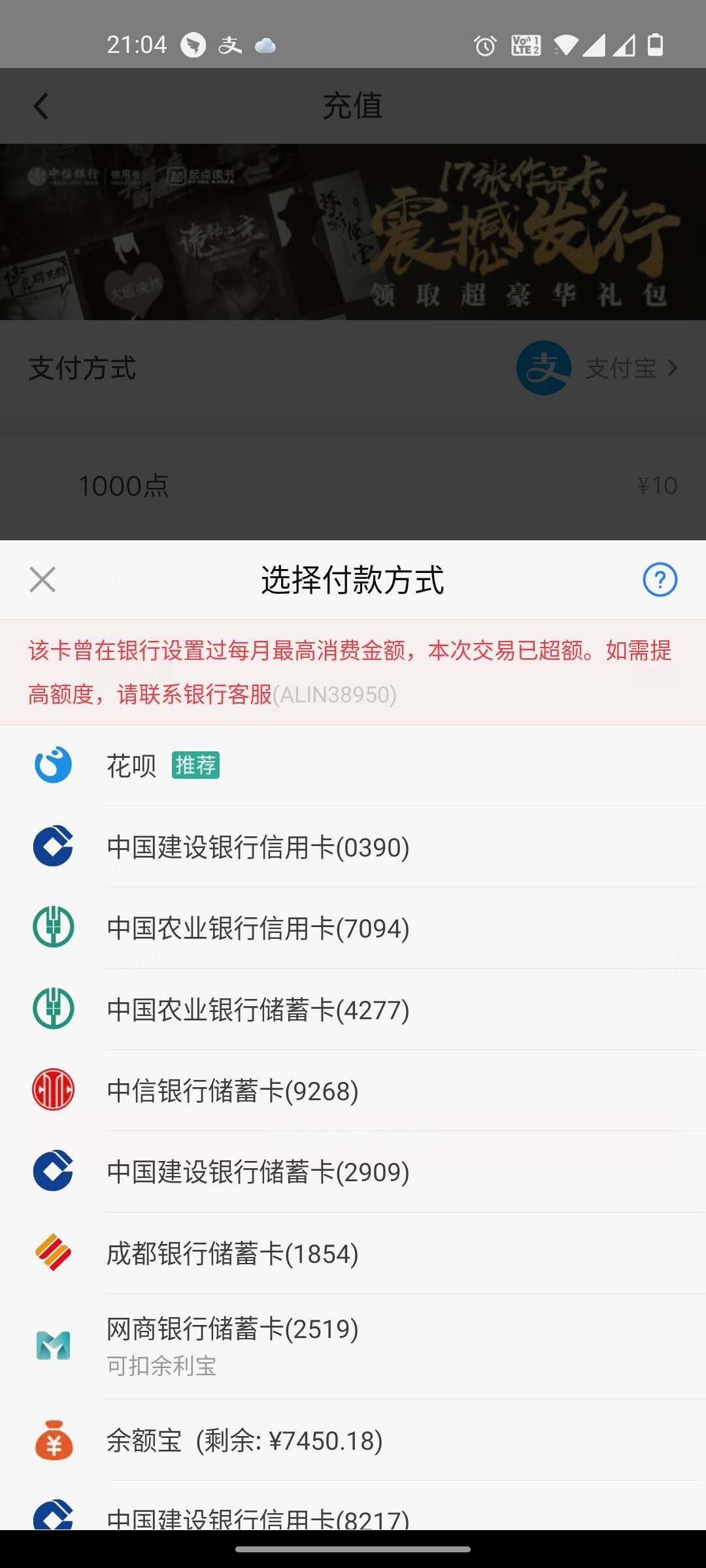
Task: Pick 中国农业银行信用卡(7094)
Action: (353, 928)
